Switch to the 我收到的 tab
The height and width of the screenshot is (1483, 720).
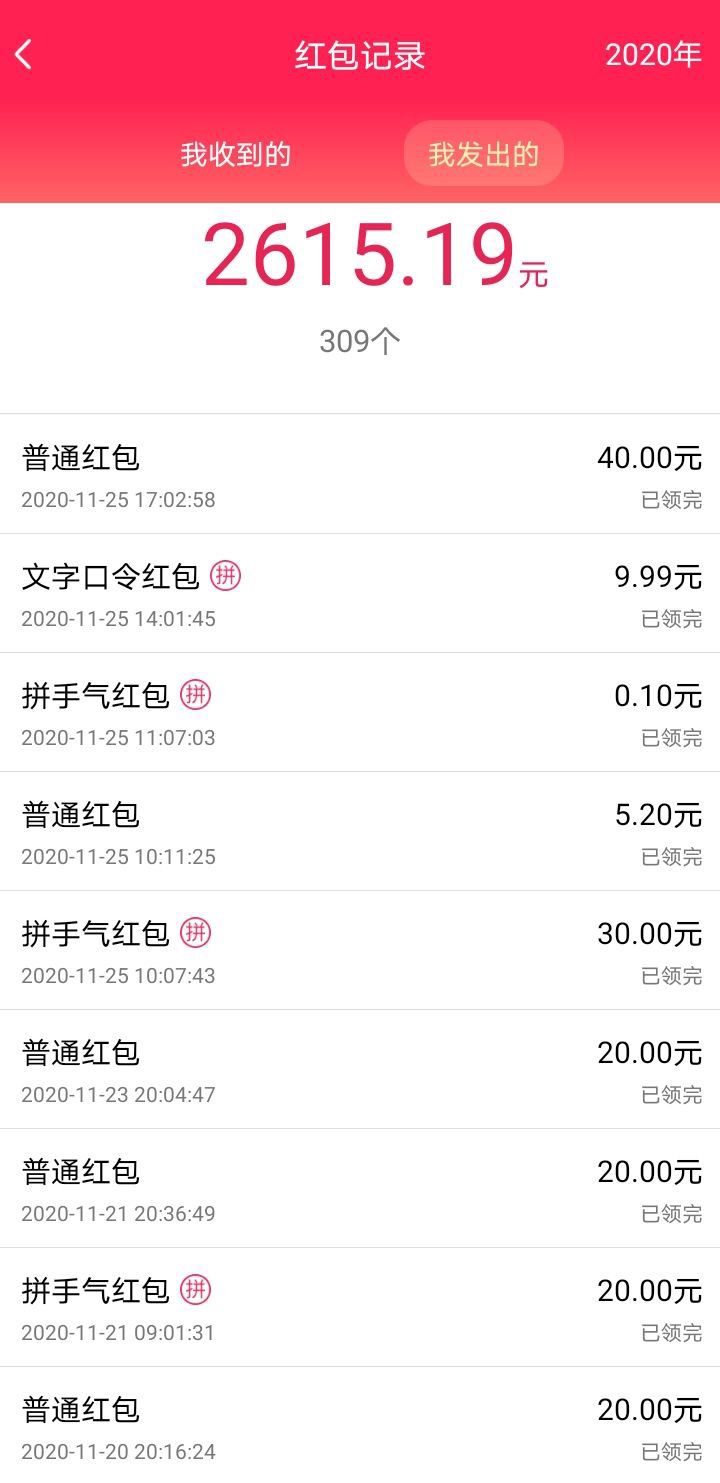(236, 154)
